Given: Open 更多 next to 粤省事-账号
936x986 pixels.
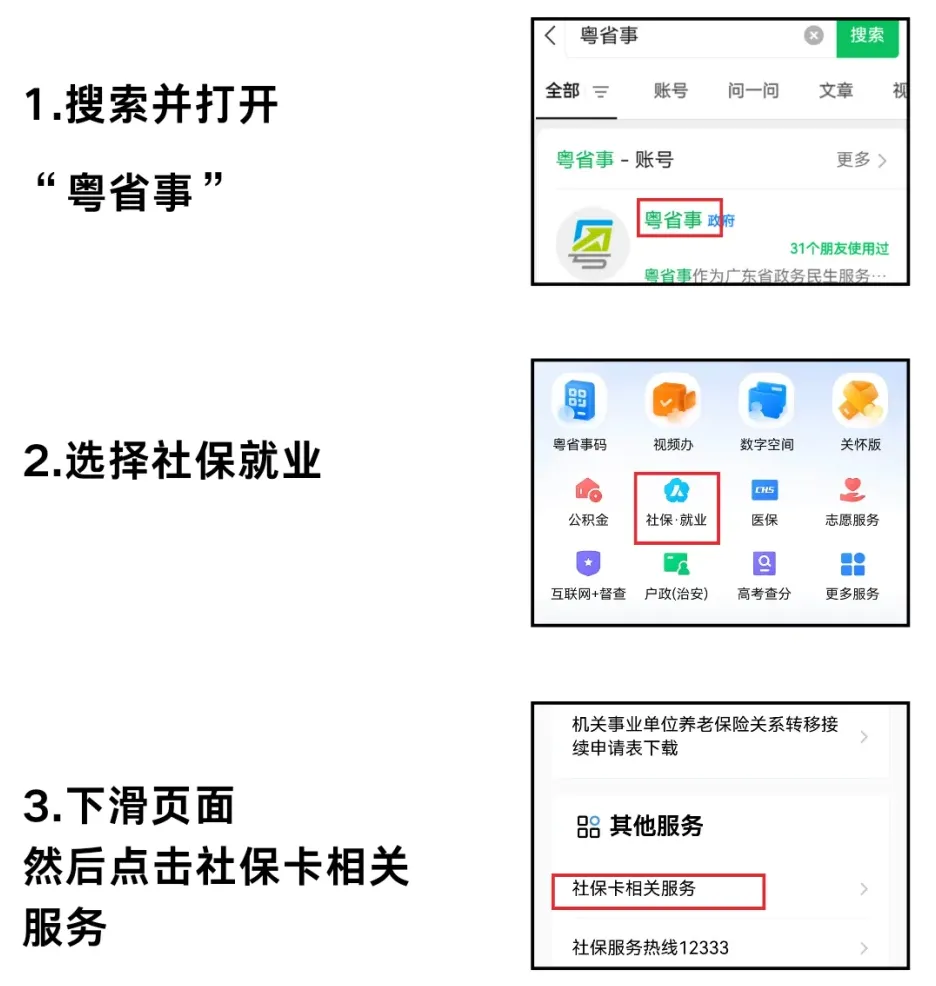Looking at the screenshot, I should tap(852, 159).
